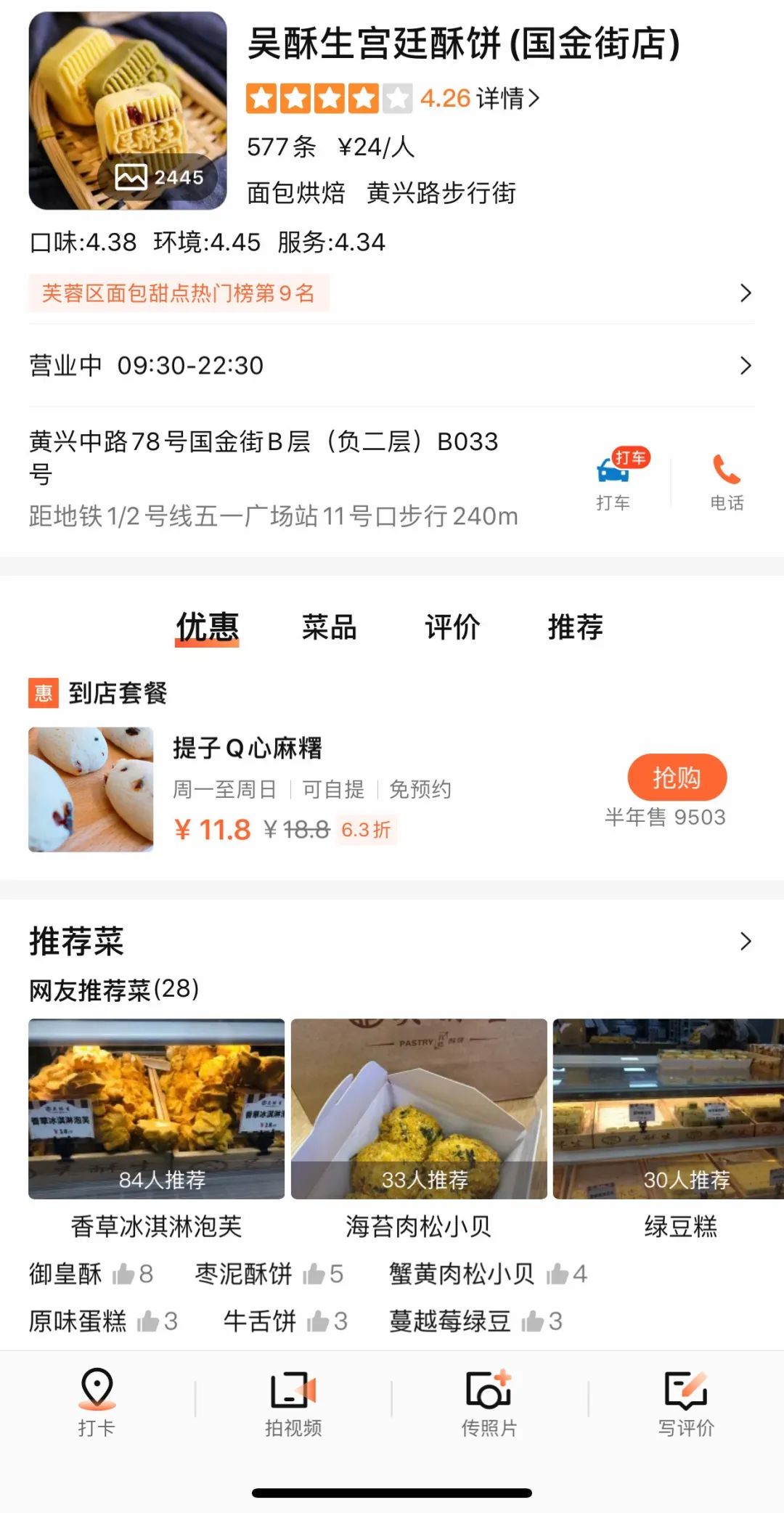Tap the thumbs-up beside 蟹黄肉松小贝
The height and width of the screenshot is (1513, 784).
556,1273
